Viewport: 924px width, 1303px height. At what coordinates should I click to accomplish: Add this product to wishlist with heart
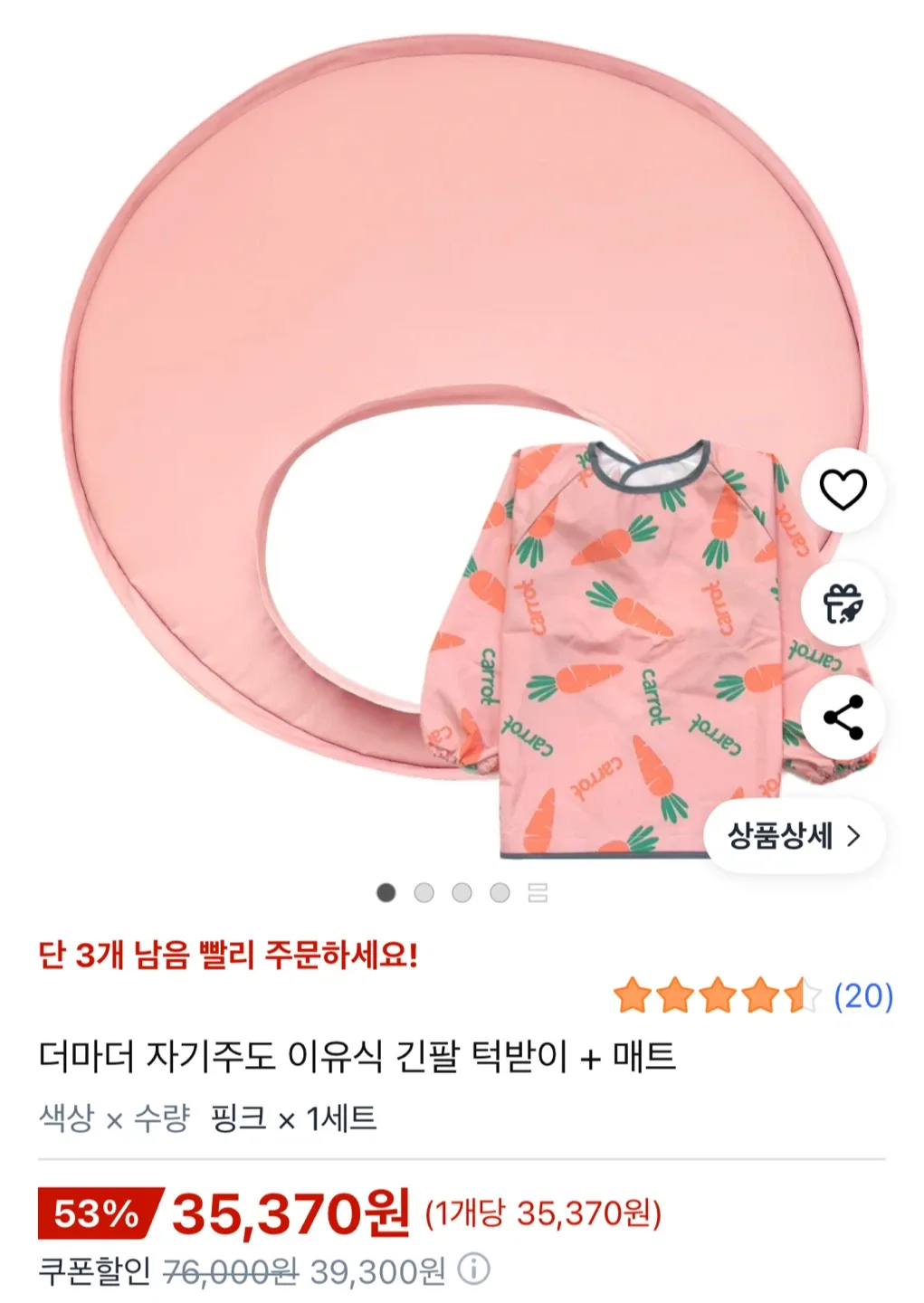(x=842, y=490)
